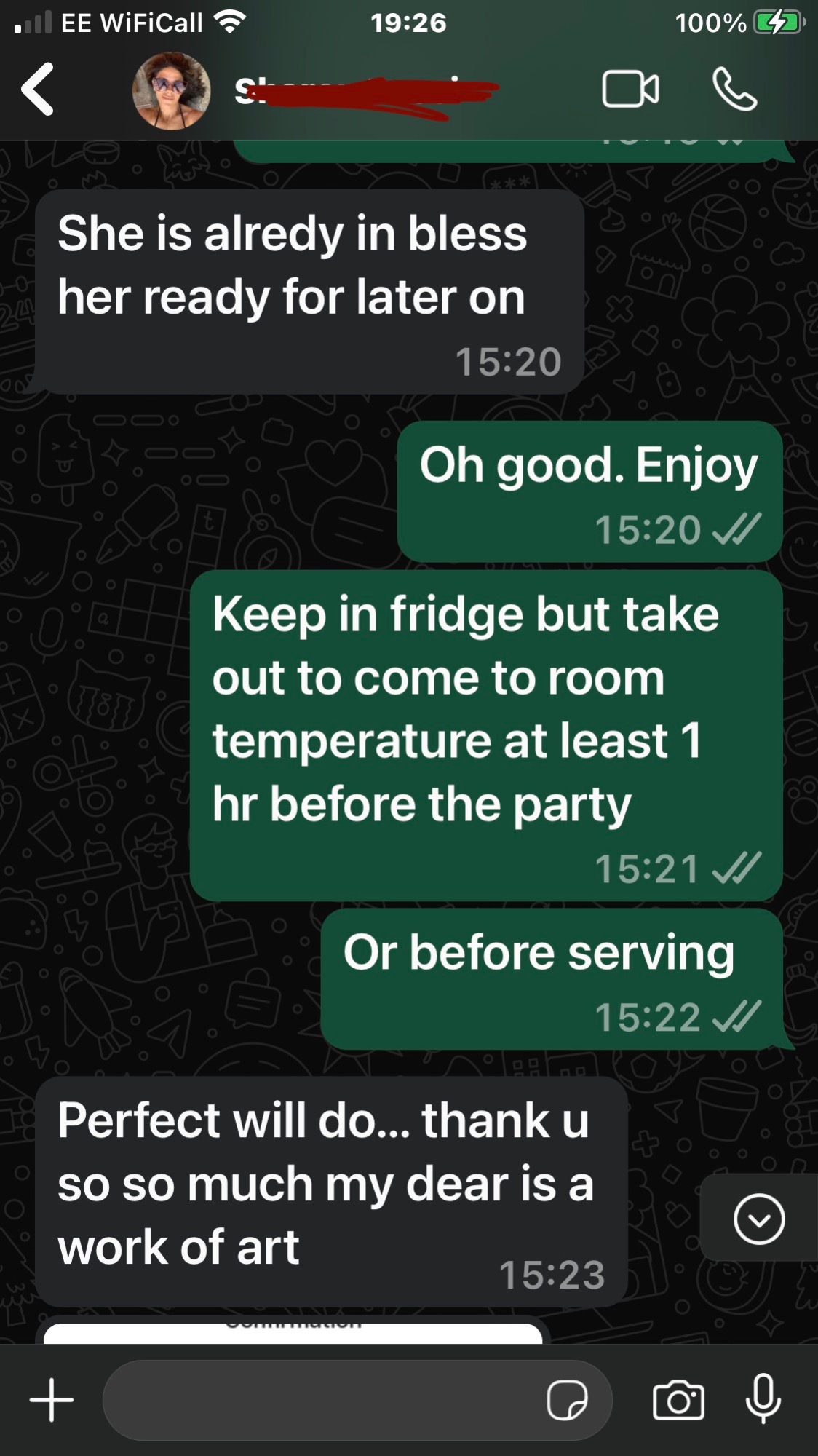Open the camera to send a photo

pos(678,1399)
